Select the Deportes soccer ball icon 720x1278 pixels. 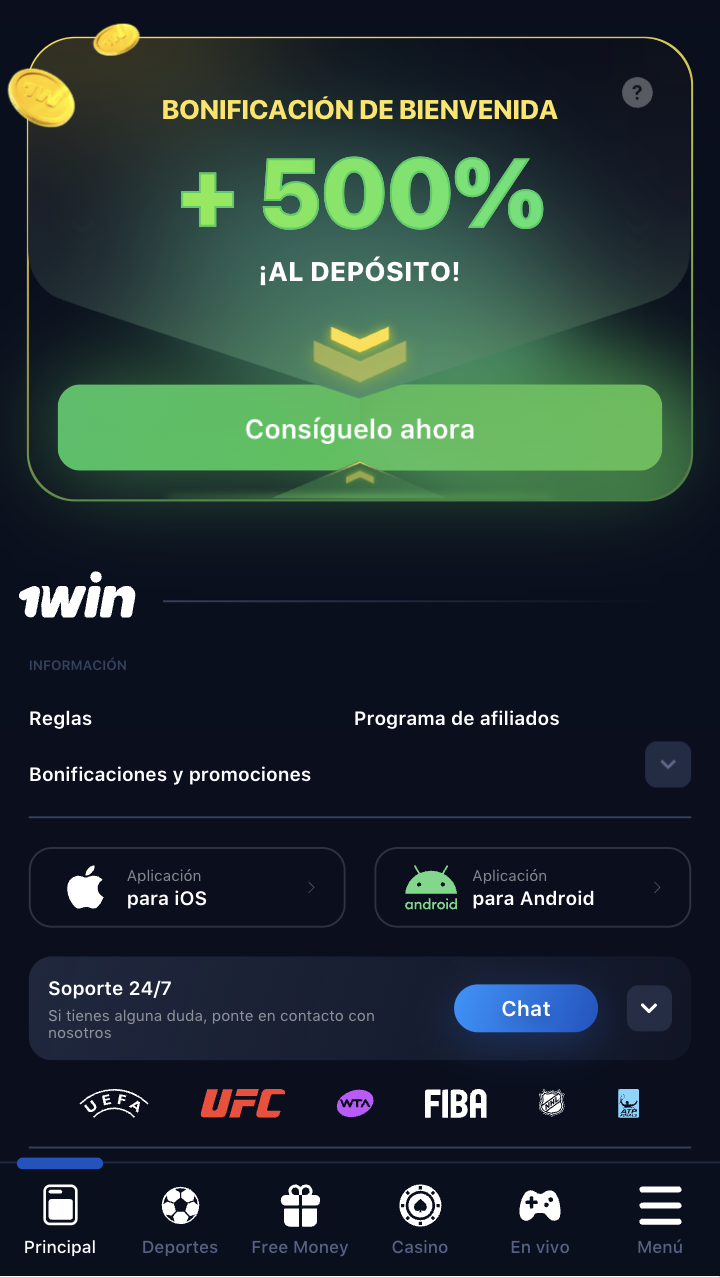click(180, 1205)
